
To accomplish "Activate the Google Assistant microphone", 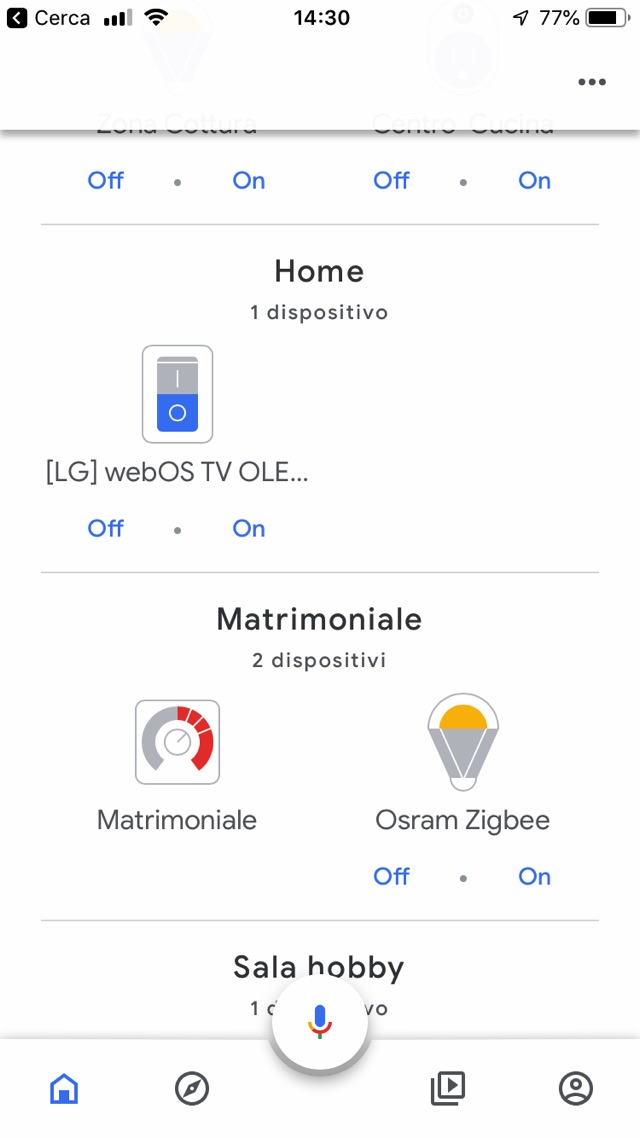I will click(320, 1021).
